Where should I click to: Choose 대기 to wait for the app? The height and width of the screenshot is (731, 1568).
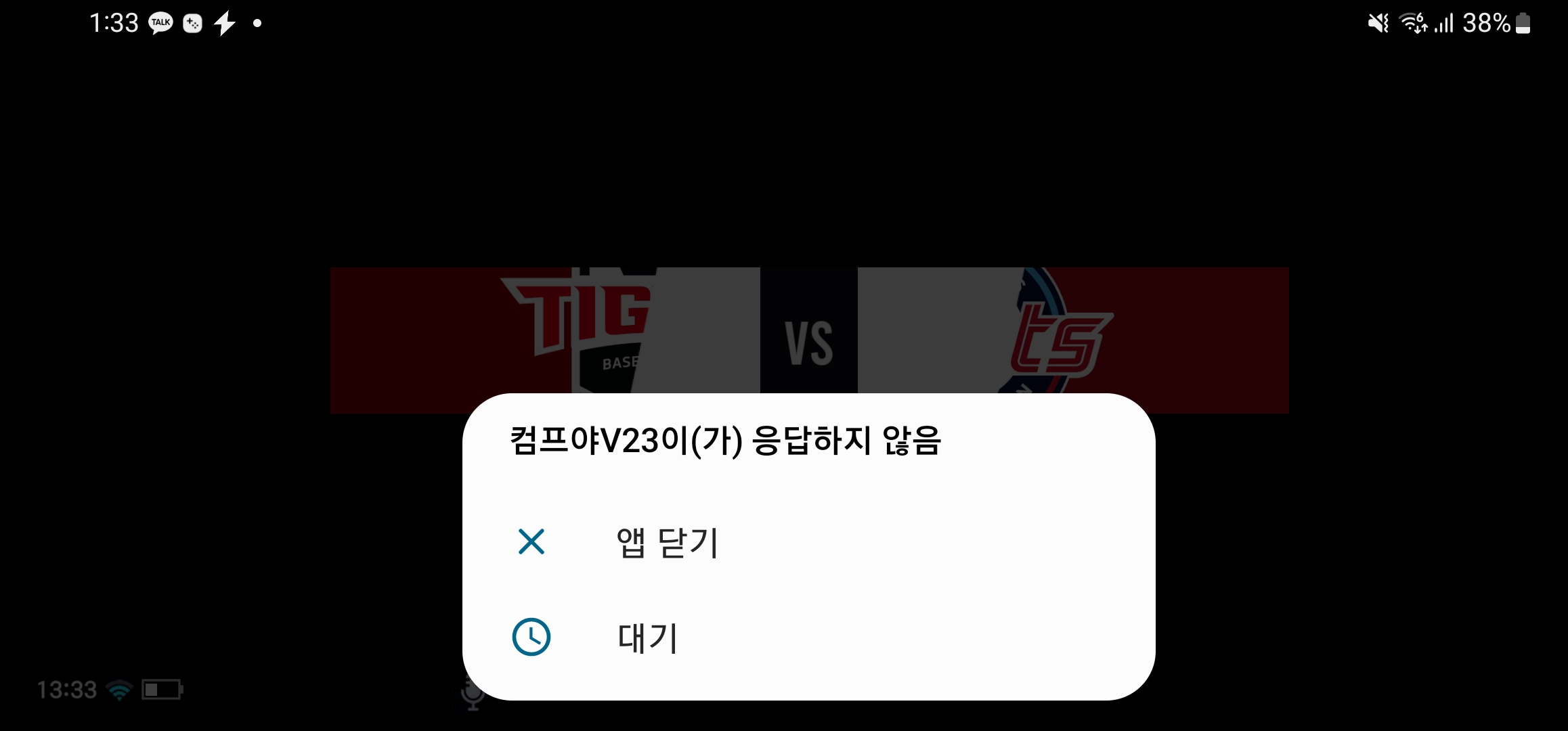coord(647,638)
